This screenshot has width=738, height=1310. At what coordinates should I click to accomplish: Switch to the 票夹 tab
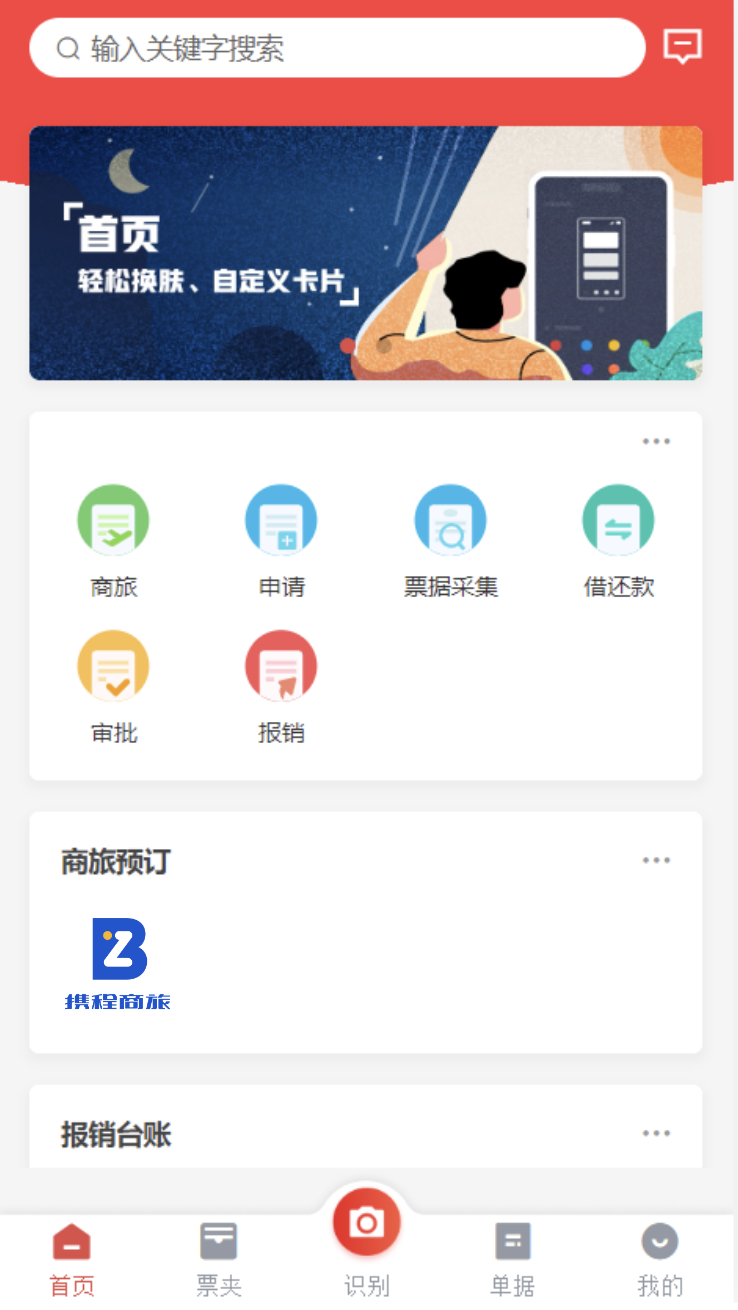tap(219, 1259)
